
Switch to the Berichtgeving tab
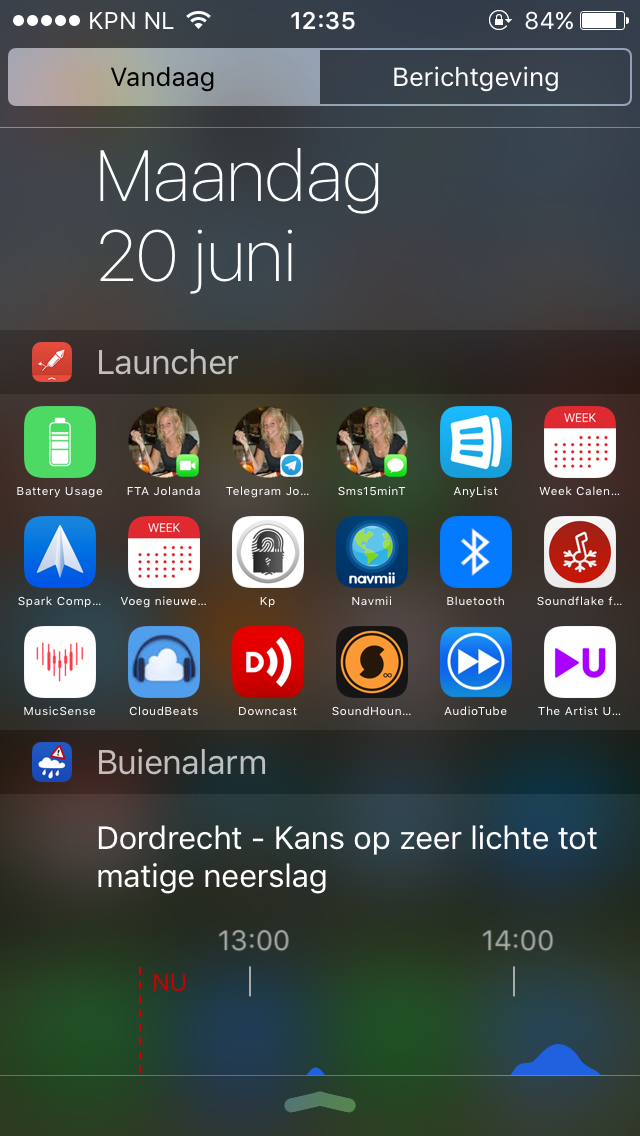tap(475, 78)
